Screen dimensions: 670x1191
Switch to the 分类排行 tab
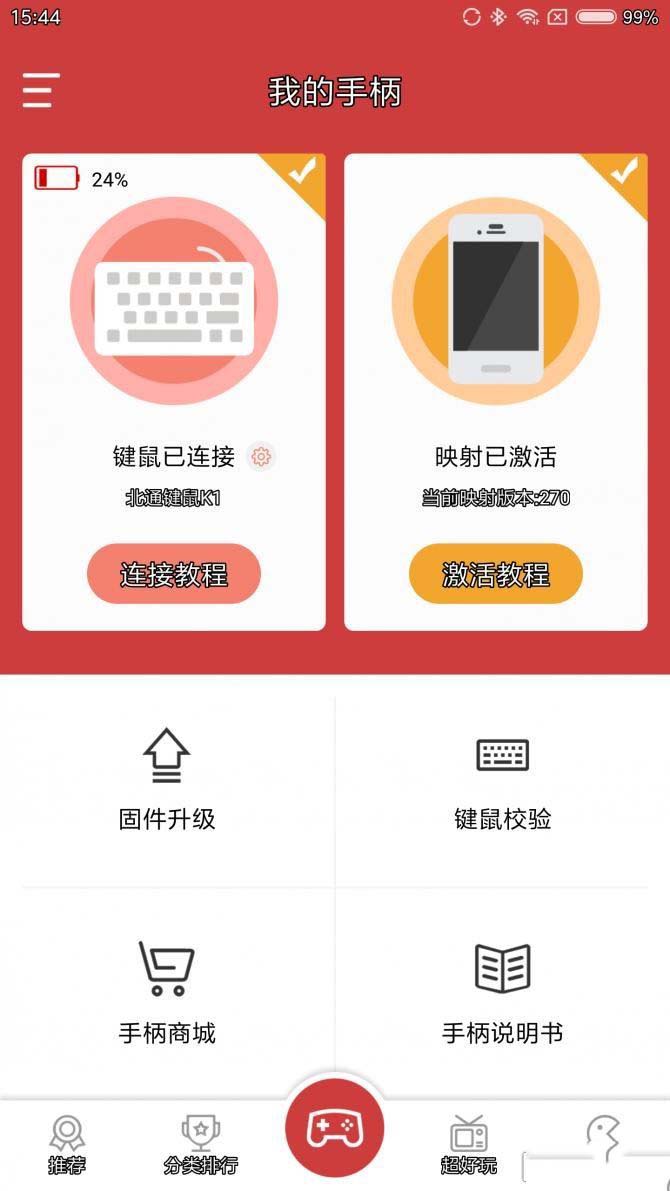(201, 1145)
